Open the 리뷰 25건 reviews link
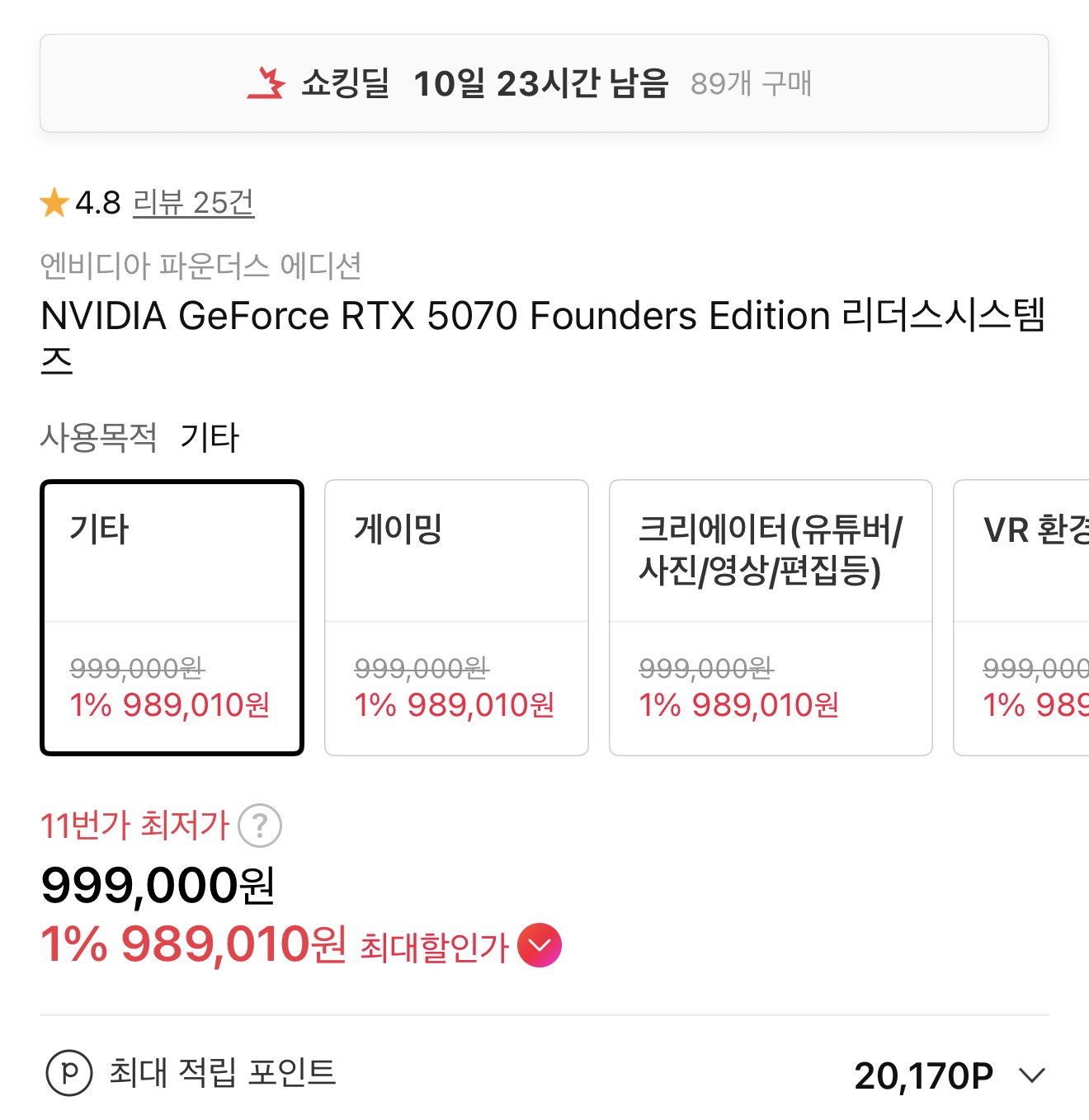The width and height of the screenshot is (1089, 1120). pos(193,203)
